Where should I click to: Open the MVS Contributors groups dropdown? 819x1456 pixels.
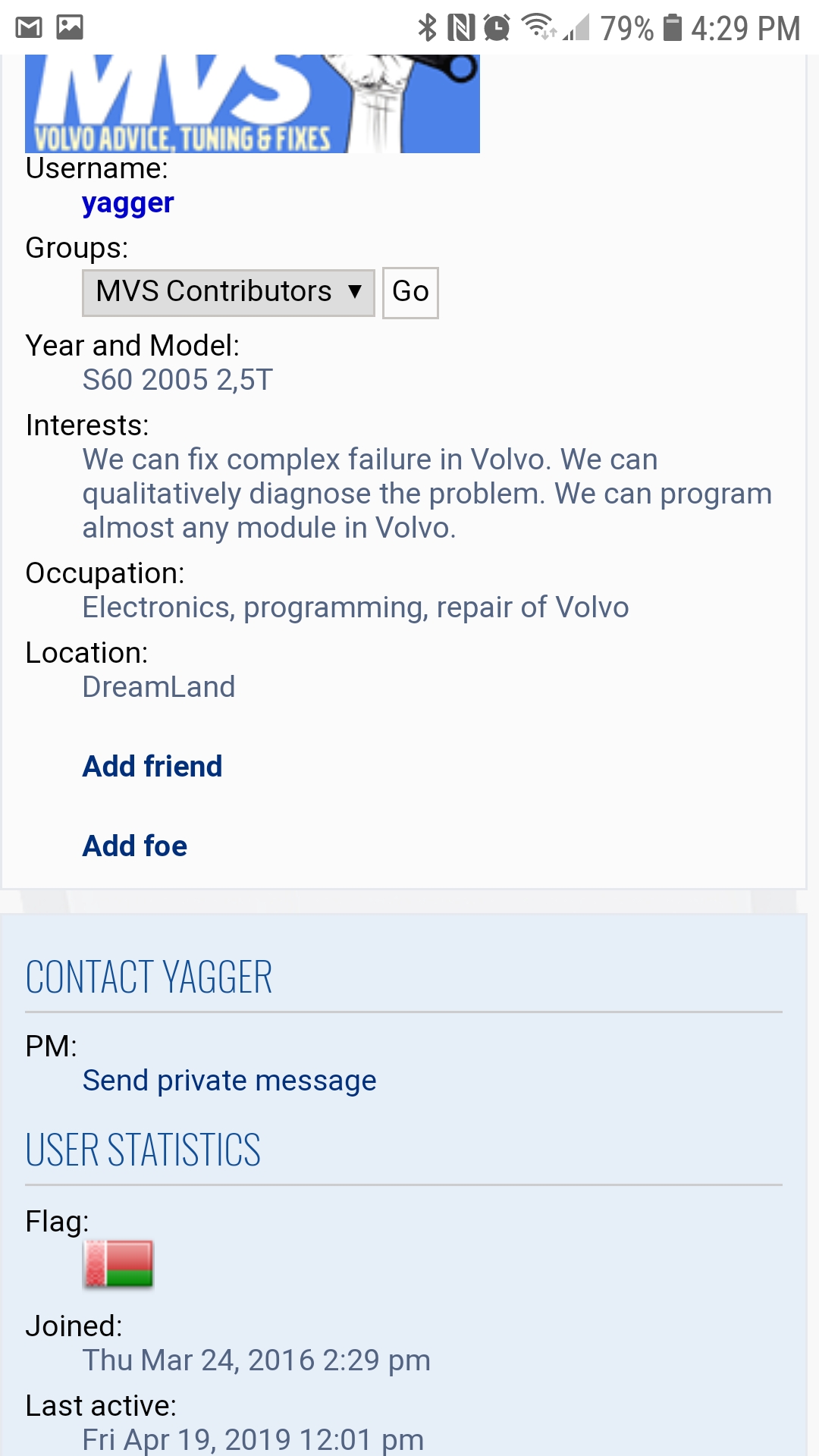(228, 293)
